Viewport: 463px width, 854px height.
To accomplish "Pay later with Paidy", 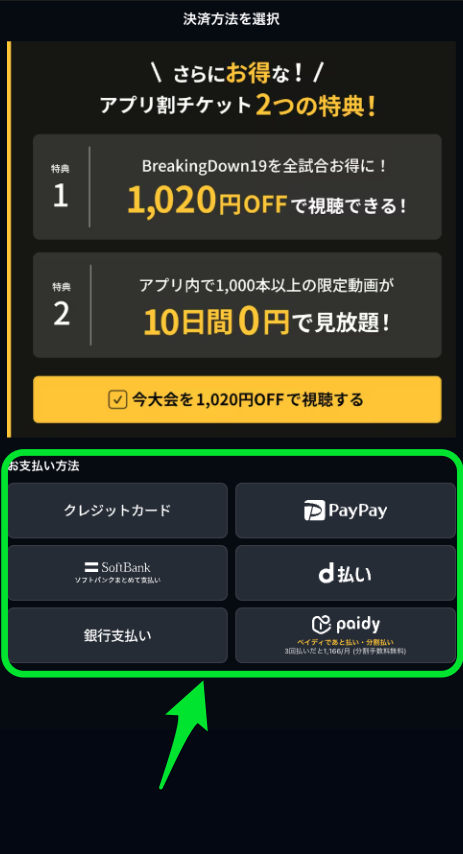I will tap(345, 635).
